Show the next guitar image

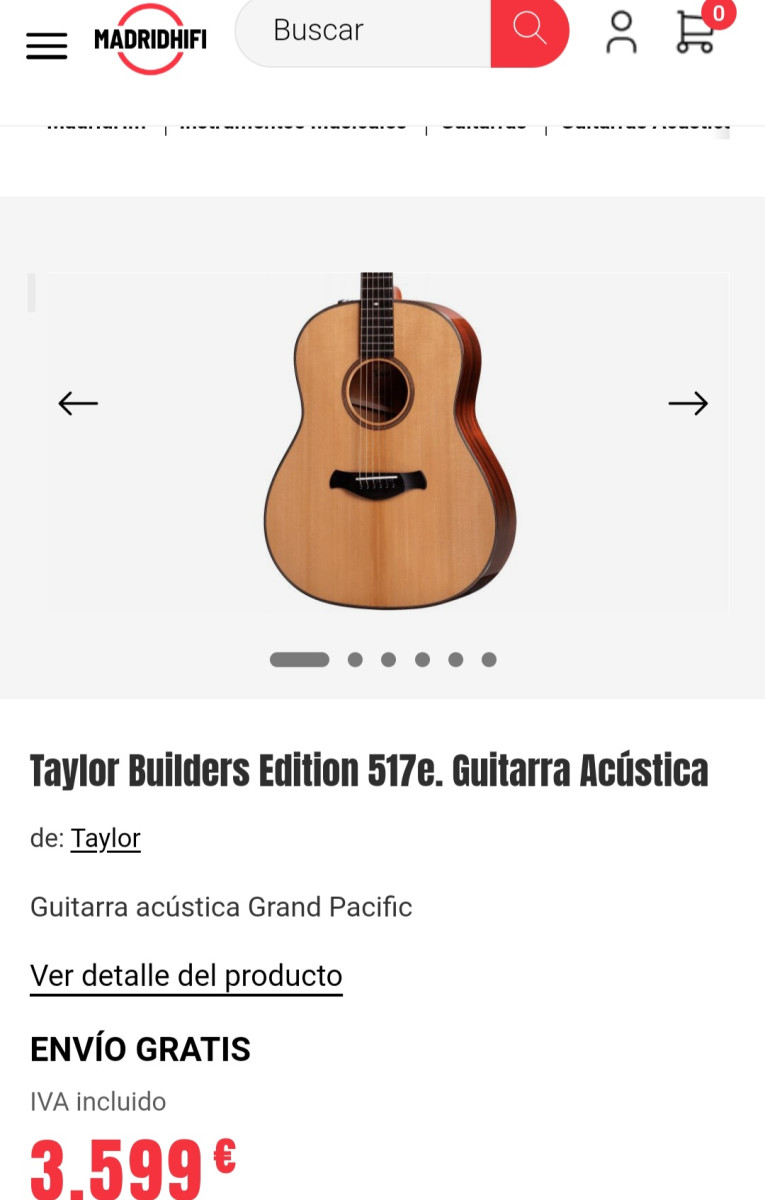pos(688,403)
